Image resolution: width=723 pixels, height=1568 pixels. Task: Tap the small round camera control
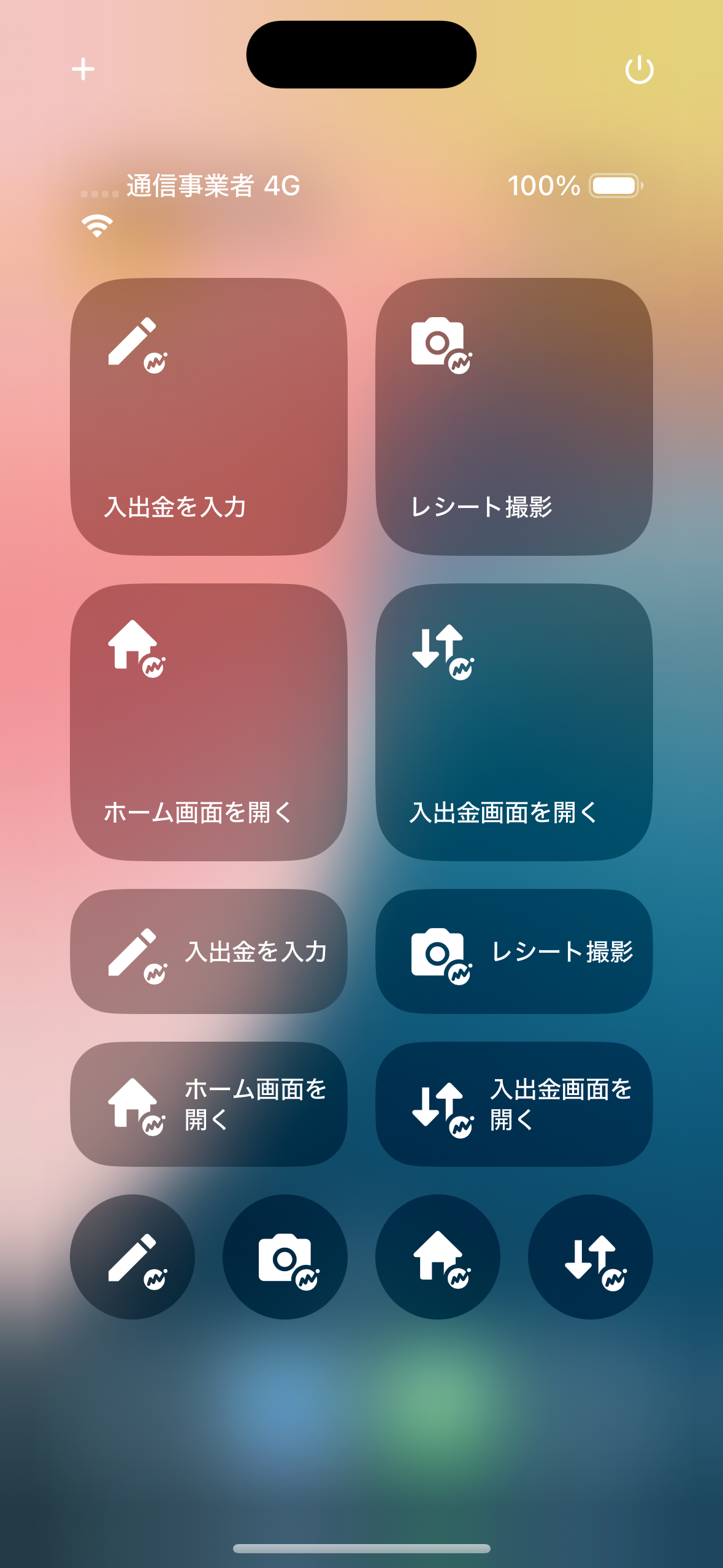pyautogui.click(x=285, y=1257)
